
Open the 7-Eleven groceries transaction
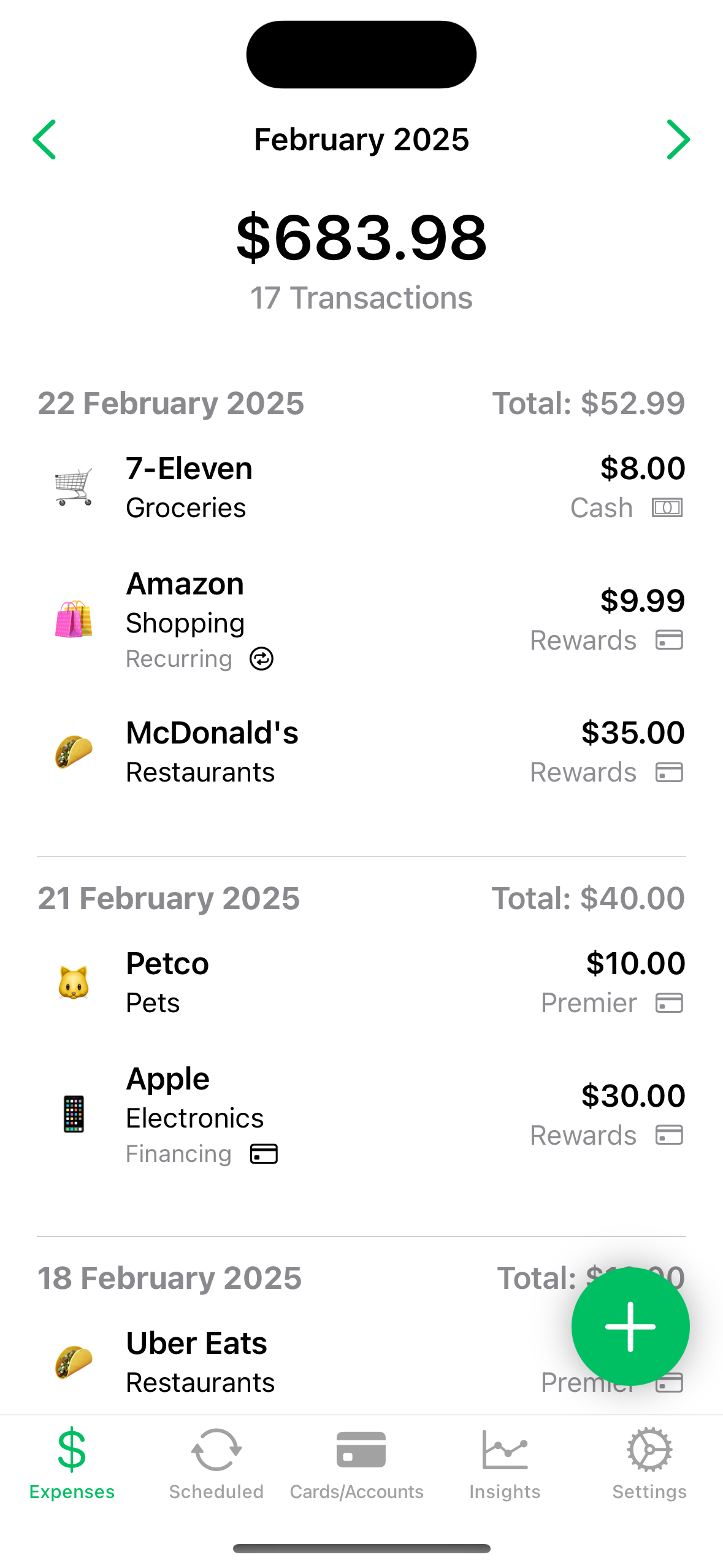(x=361, y=488)
